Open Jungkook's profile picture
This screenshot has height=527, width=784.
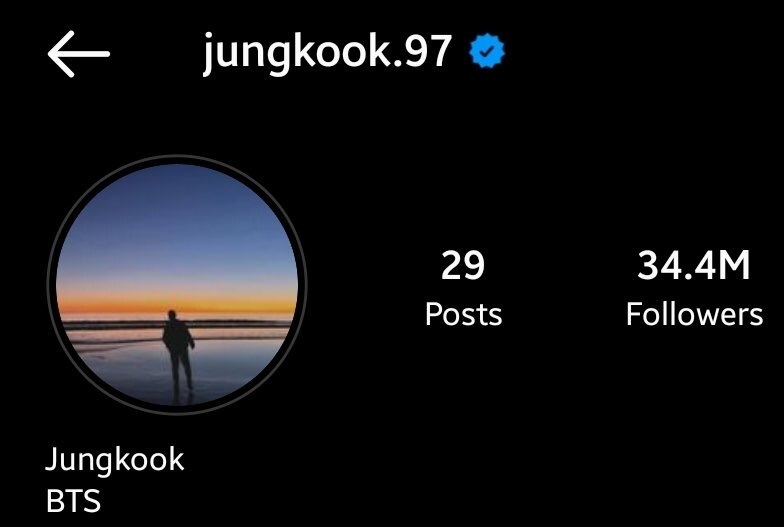pos(177,285)
